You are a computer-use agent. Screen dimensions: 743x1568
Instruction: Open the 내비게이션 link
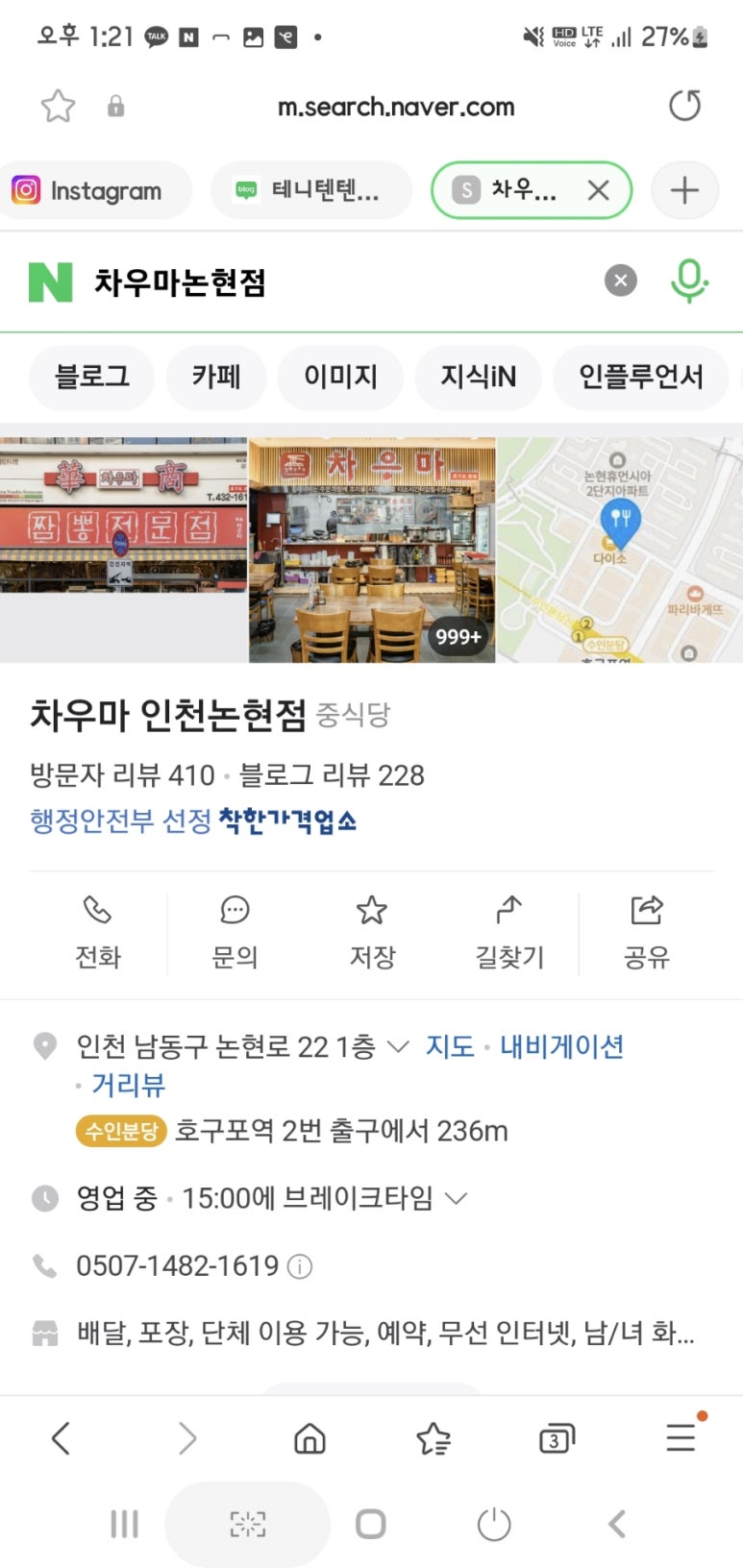point(561,1046)
